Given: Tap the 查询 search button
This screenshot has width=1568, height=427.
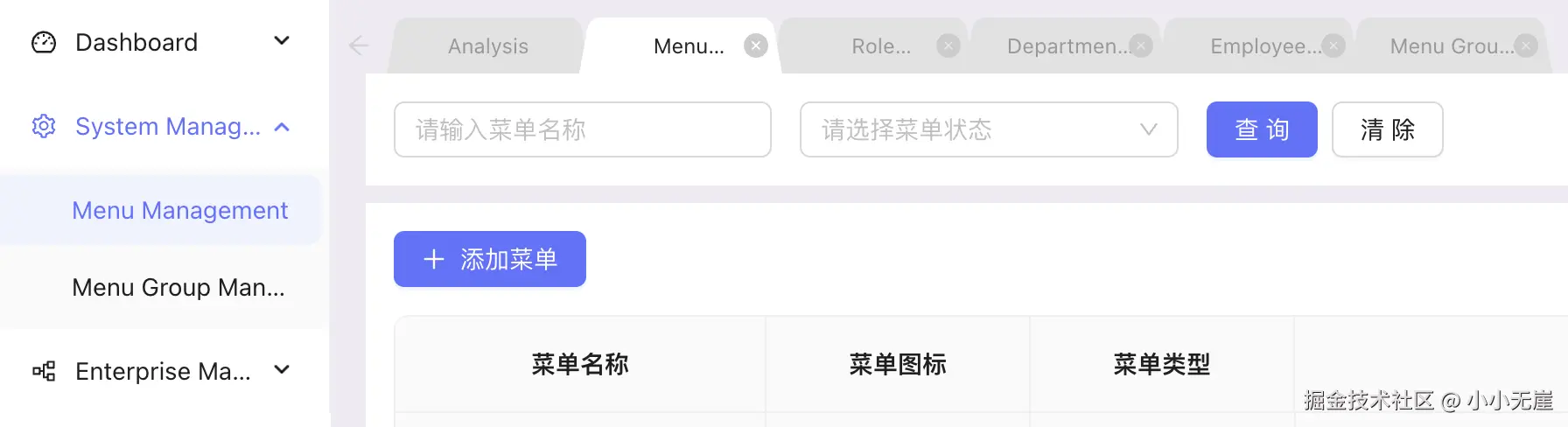Looking at the screenshot, I should pyautogui.click(x=1261, y=129).
